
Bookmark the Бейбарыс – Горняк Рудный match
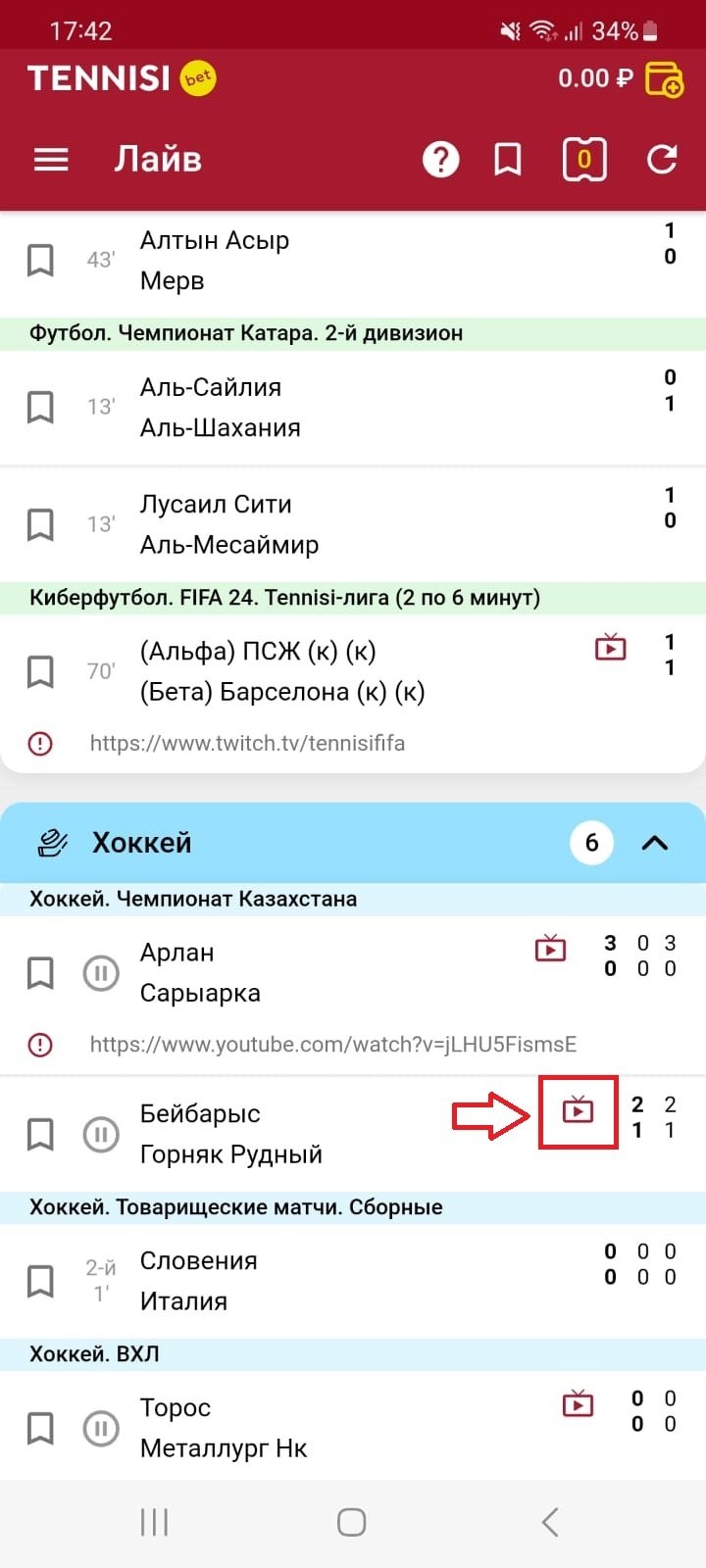[x=40, y=1134]
